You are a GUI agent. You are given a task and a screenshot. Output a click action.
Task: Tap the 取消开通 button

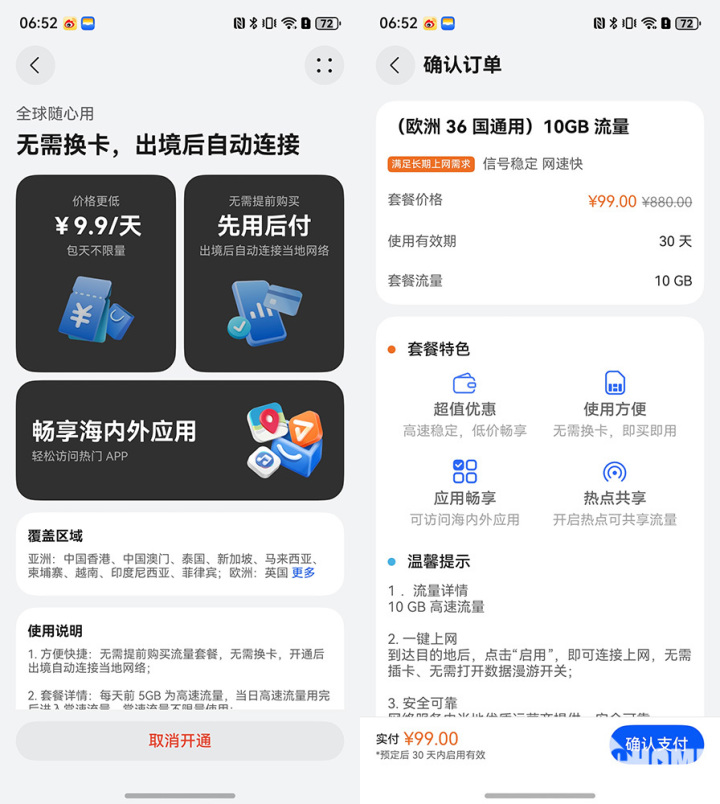179,740
